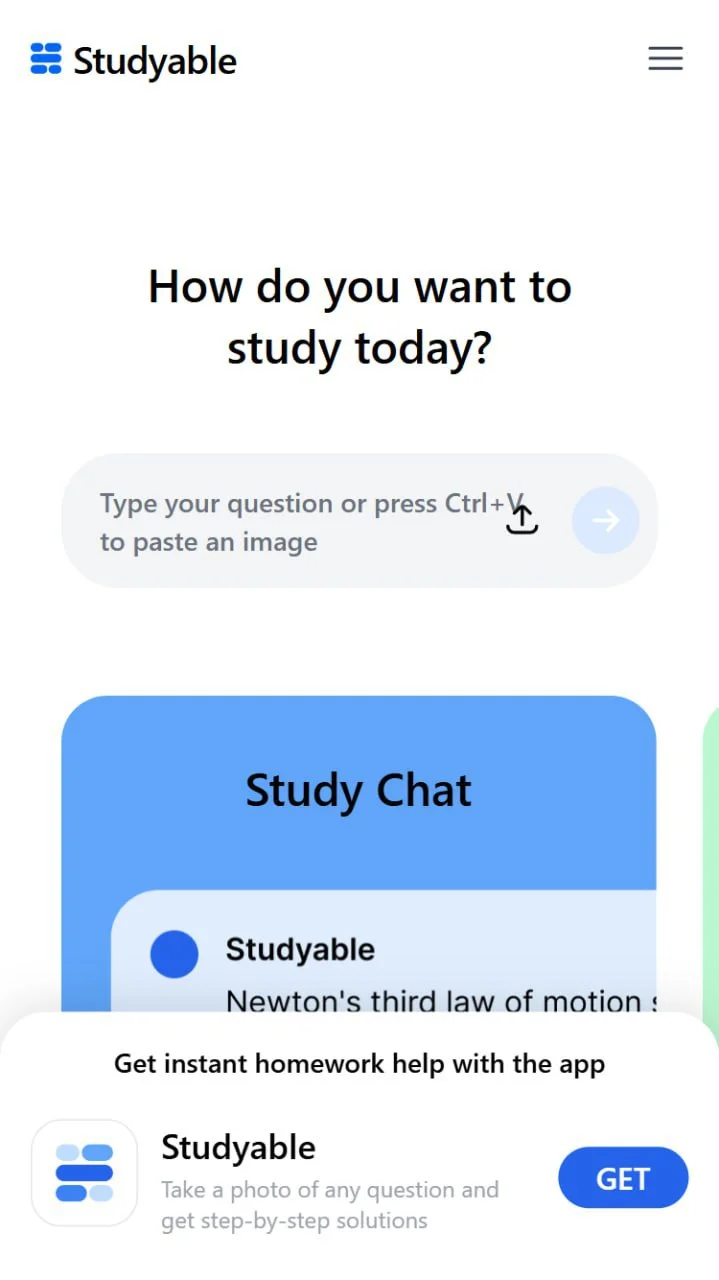
Task: Upload an image with the upload icon
Action: pyautogui.click(x=522, y=519)
